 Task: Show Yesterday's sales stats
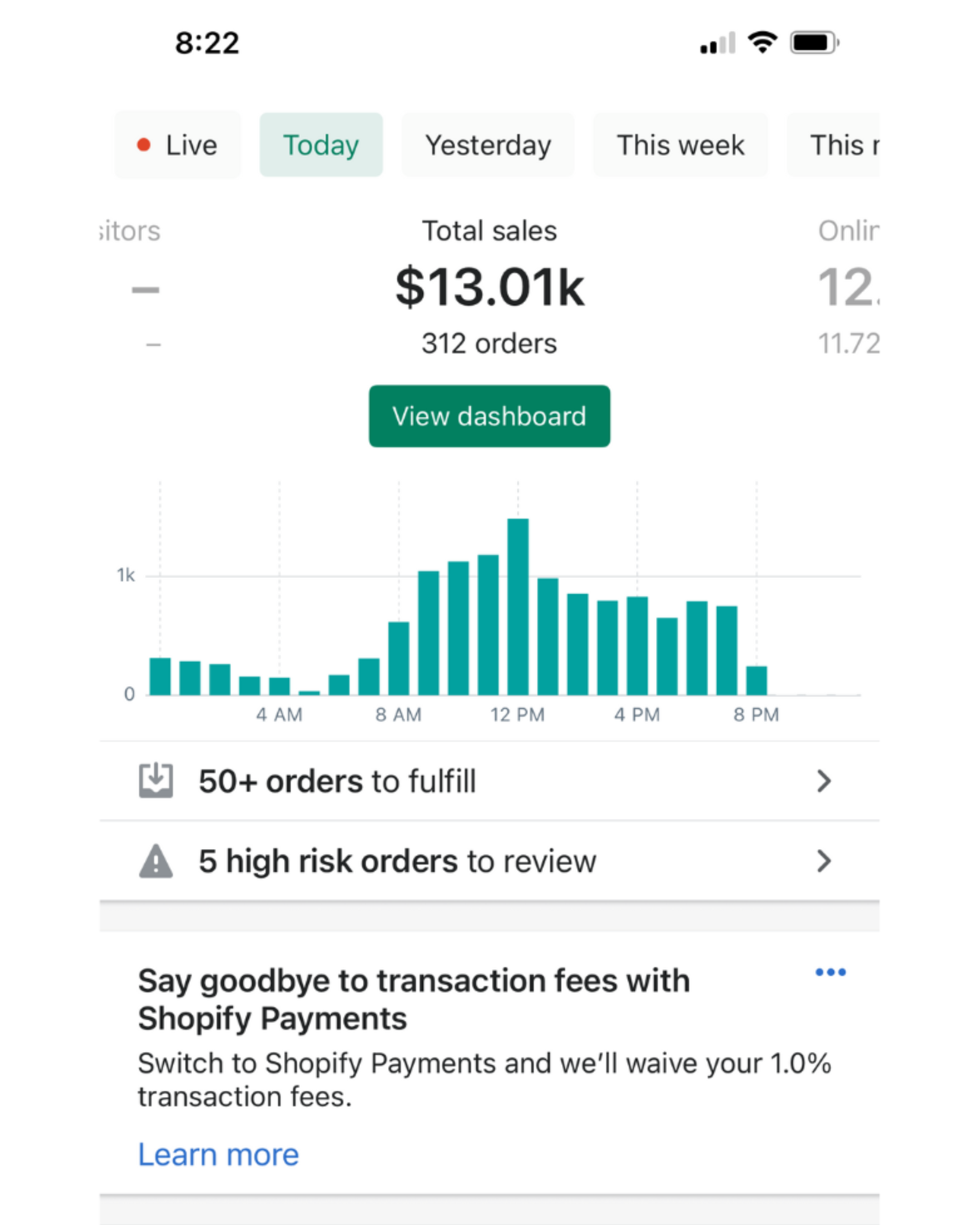tap(488, 145)
